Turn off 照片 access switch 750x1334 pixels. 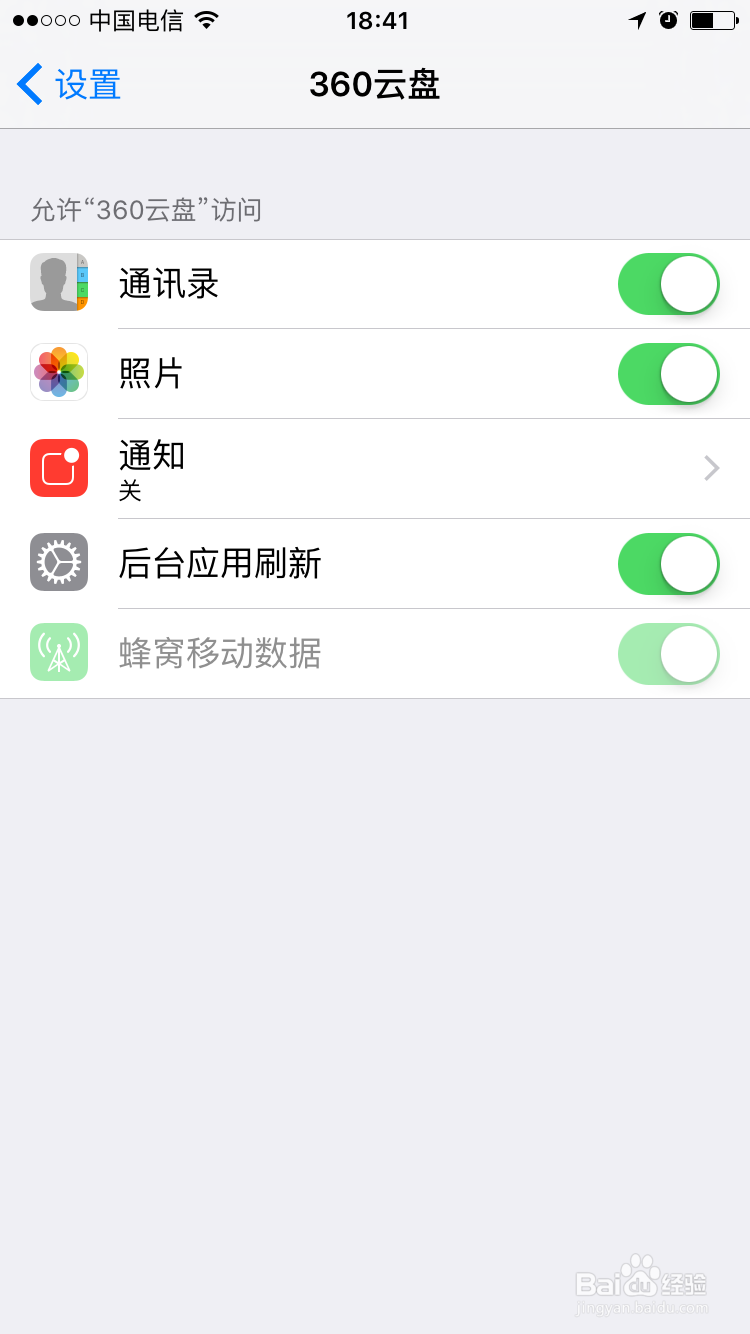pyautogui.click(x=668, y=373)
